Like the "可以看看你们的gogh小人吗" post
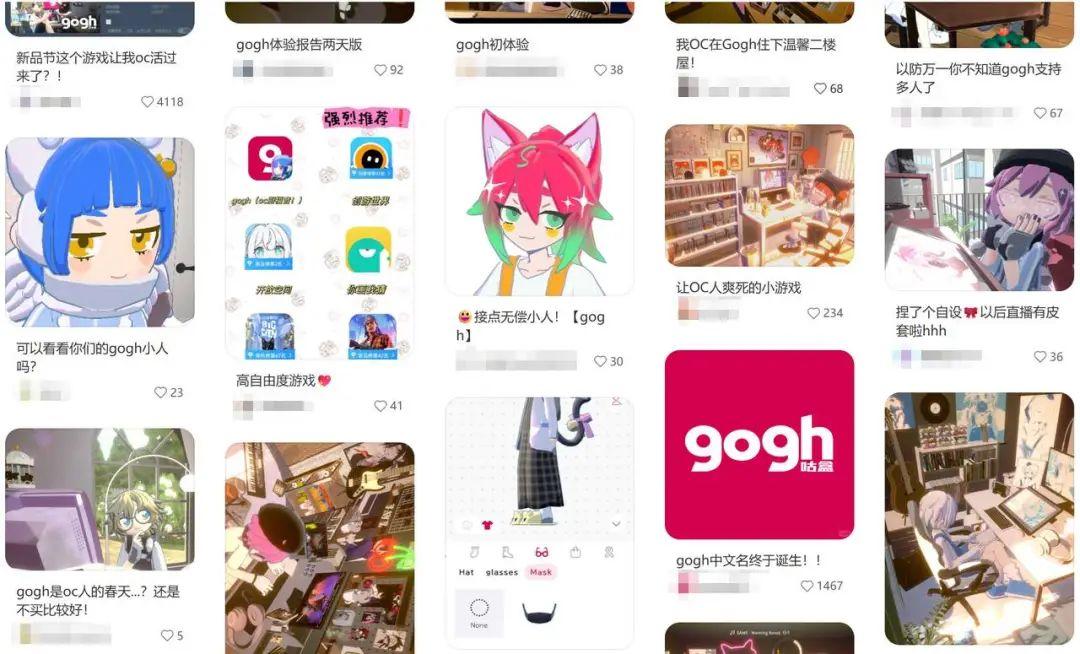The image size is (1080, 654). coord(160,393)
